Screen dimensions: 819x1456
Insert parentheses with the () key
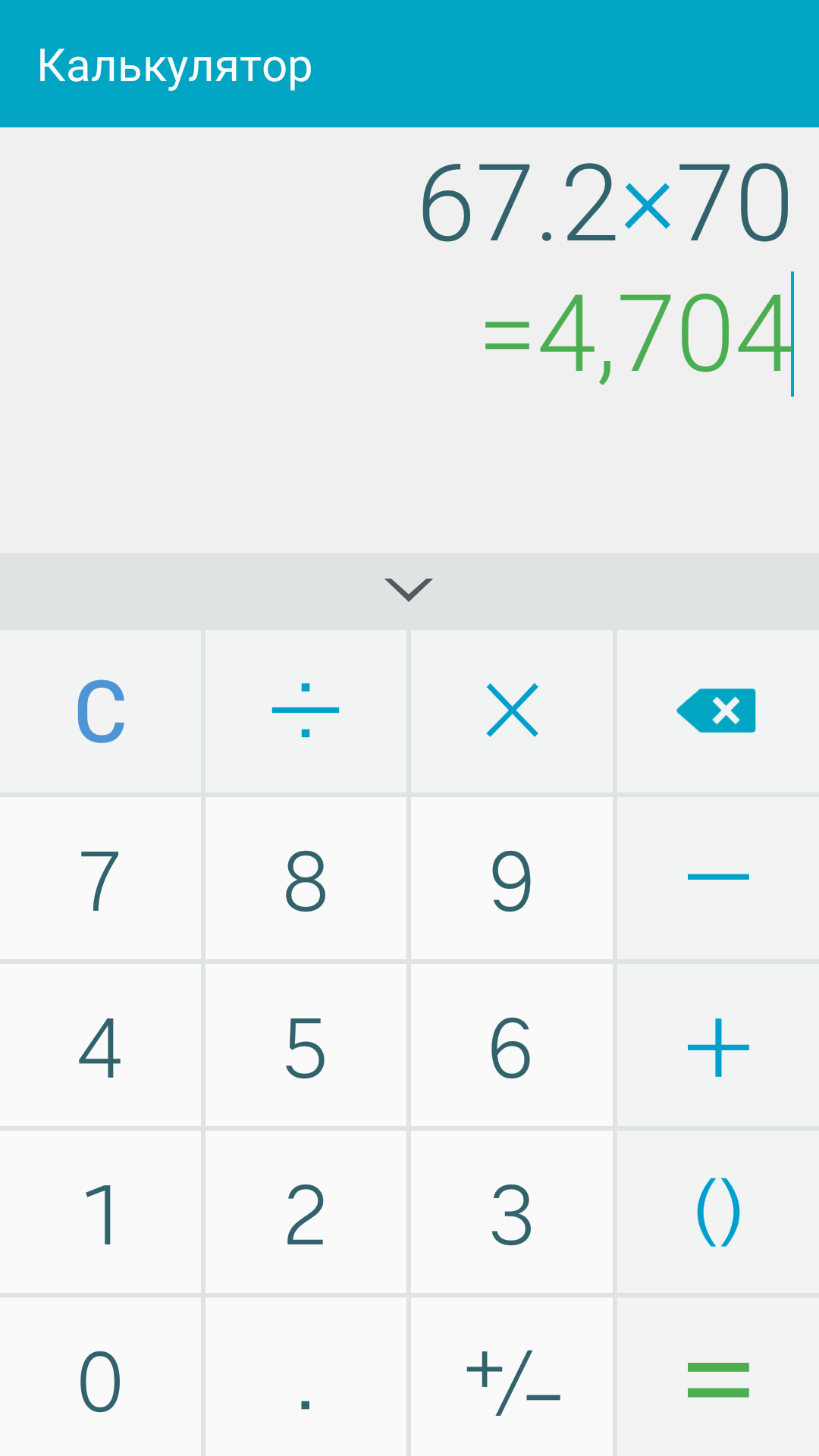[x=718, y=1213]
